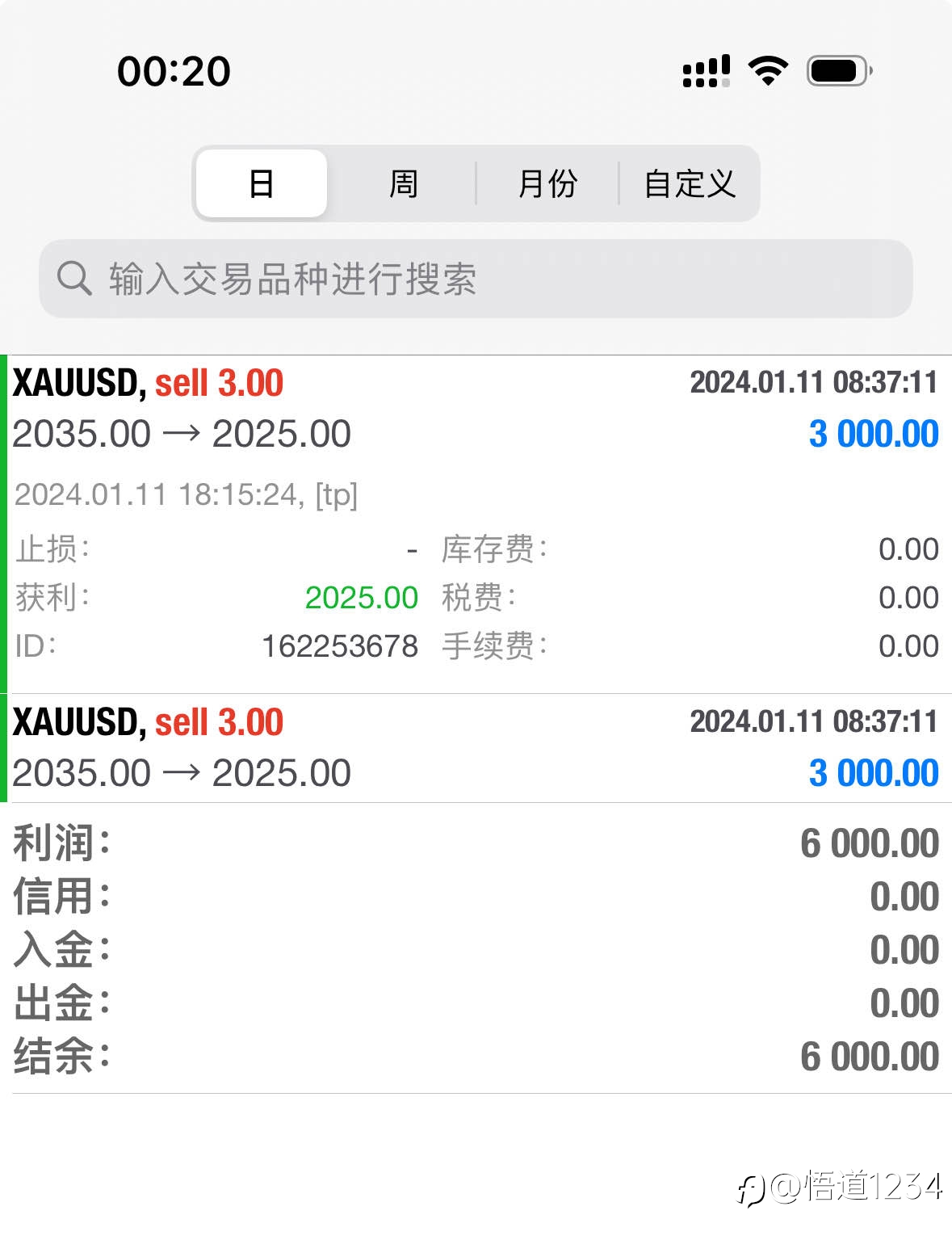
Task: Select the 日 (day) period tab
Action: tap(262, 183)
